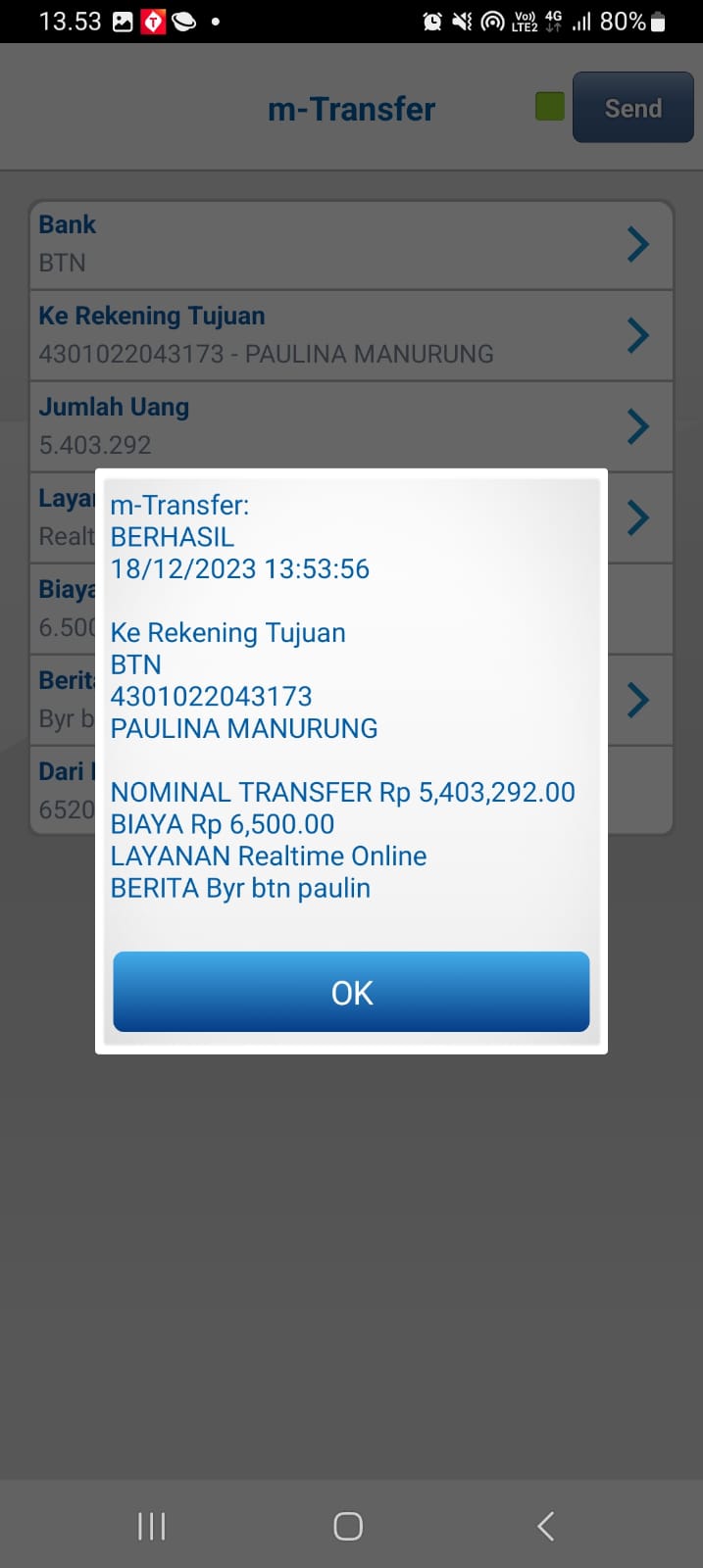
Task: Open the Ke Rekening Tujuan row
Action: (x=350, y=335)
